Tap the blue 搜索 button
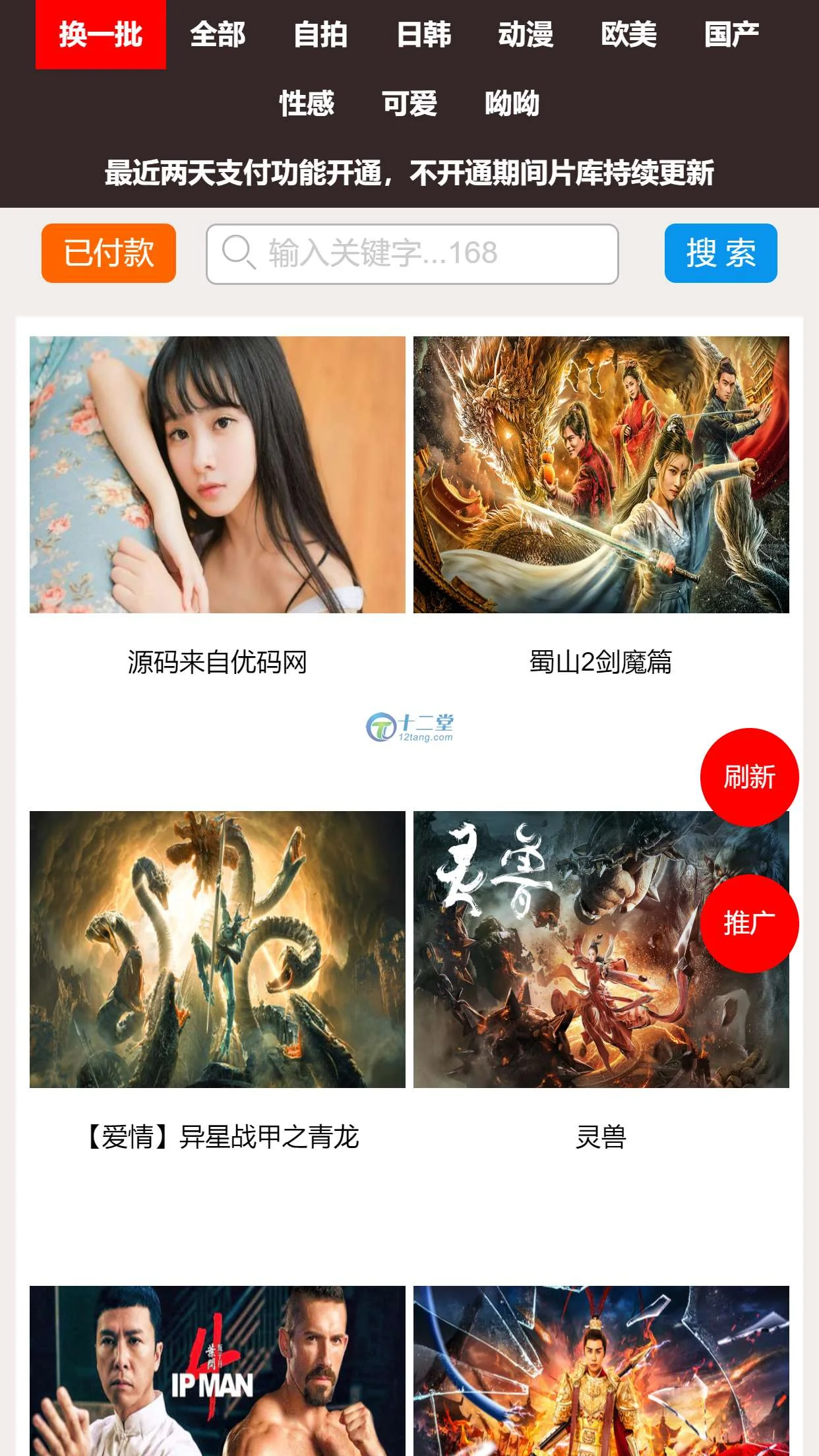Viewport: 819px width, 1456px height. tap(721, 253)
